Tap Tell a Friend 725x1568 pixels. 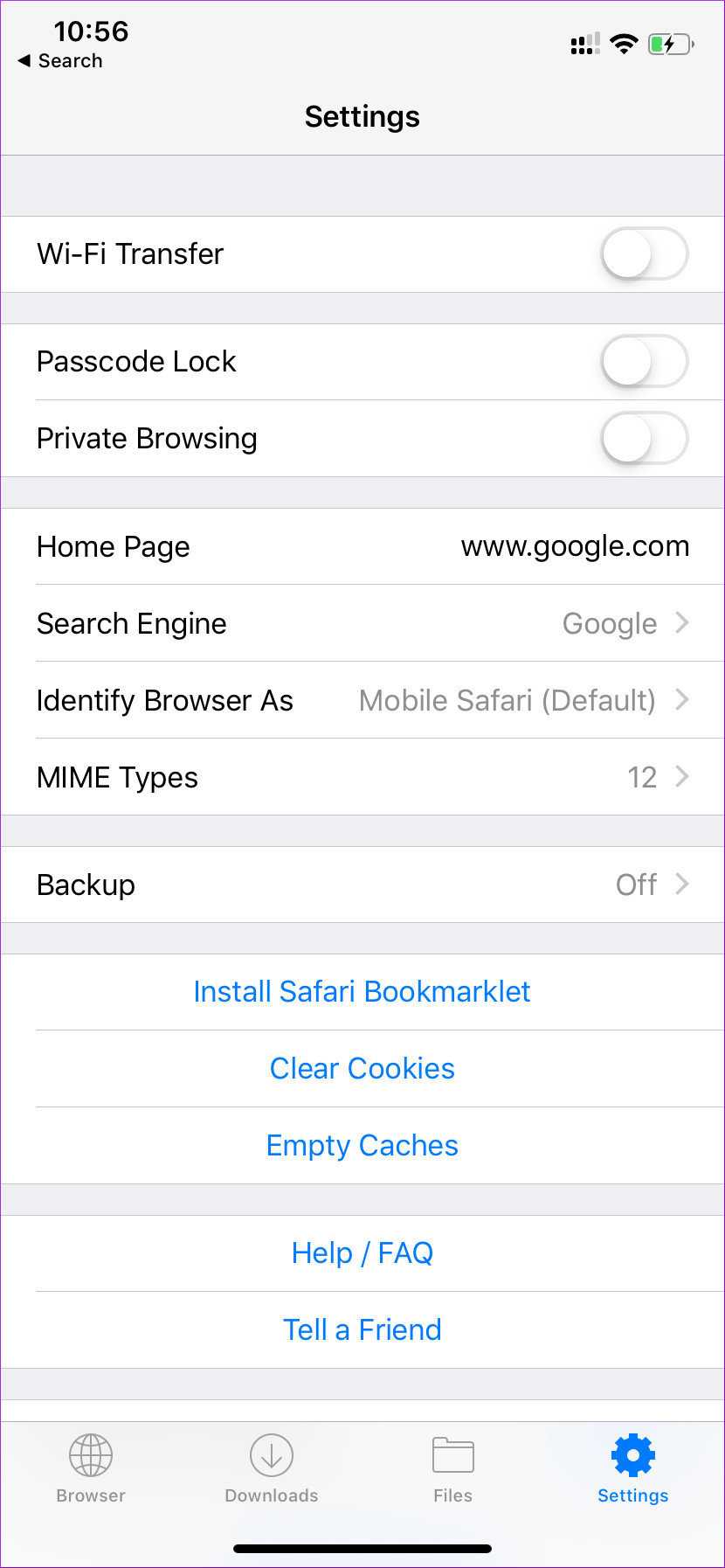click(362, 1330)
